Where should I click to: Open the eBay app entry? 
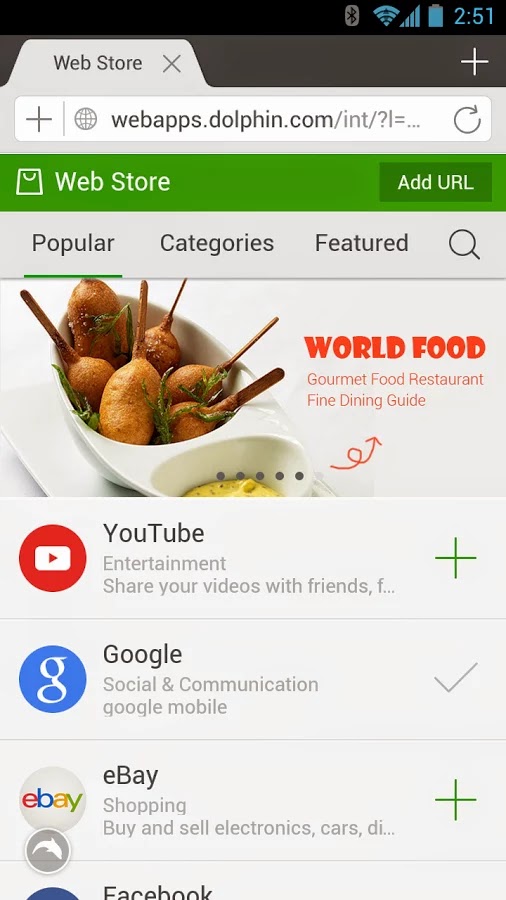coord(253,800)
